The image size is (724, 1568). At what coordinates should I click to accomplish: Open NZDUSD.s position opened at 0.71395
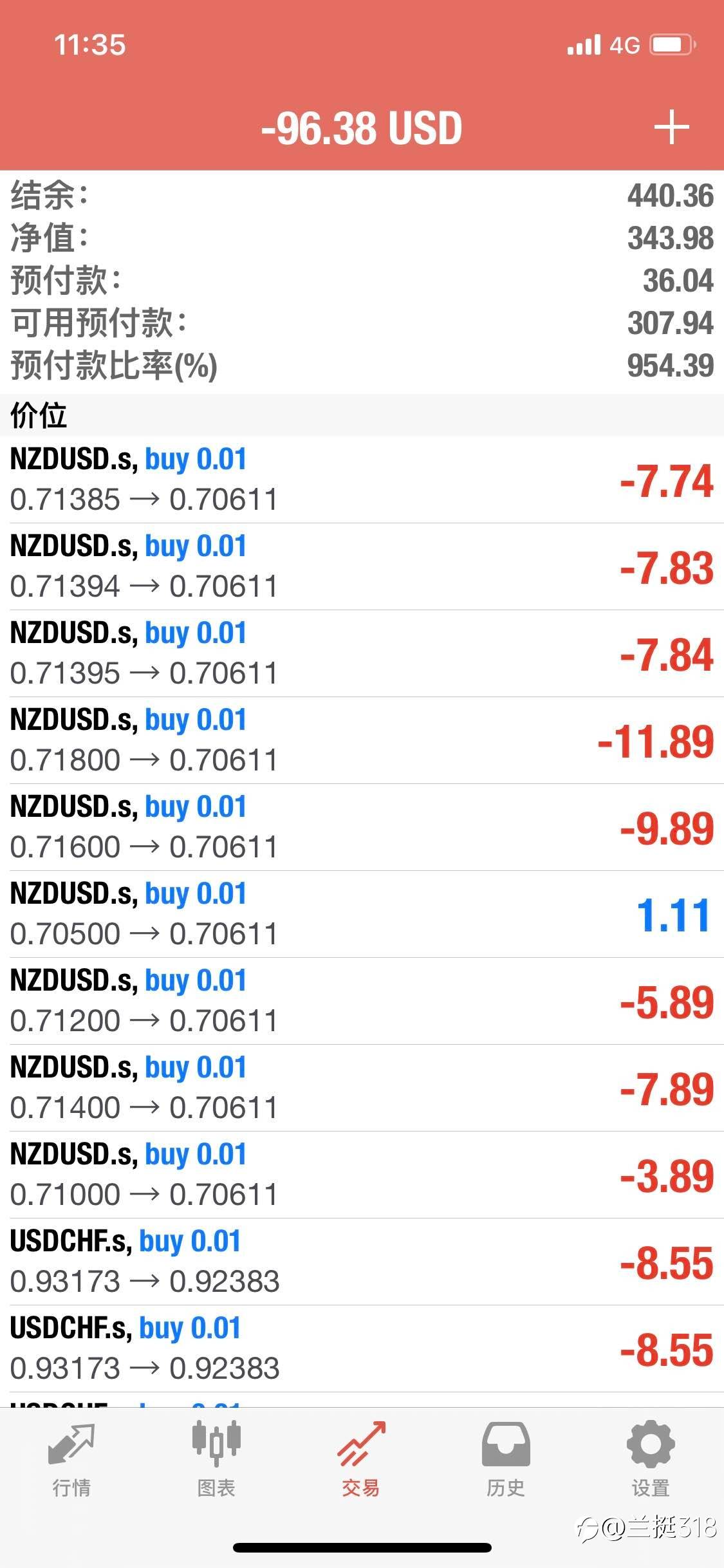coord(362,653)
